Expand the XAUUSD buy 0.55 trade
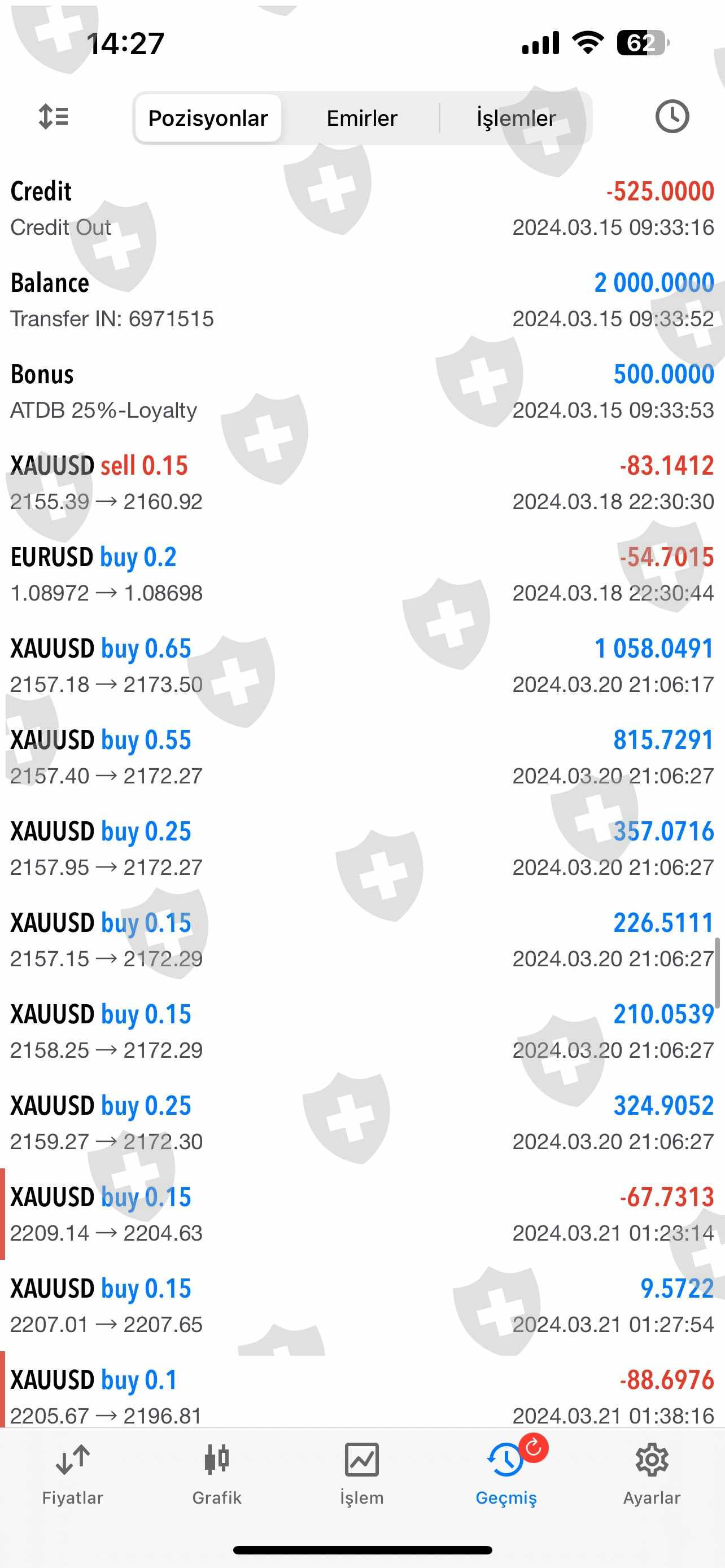 point(361,757)
